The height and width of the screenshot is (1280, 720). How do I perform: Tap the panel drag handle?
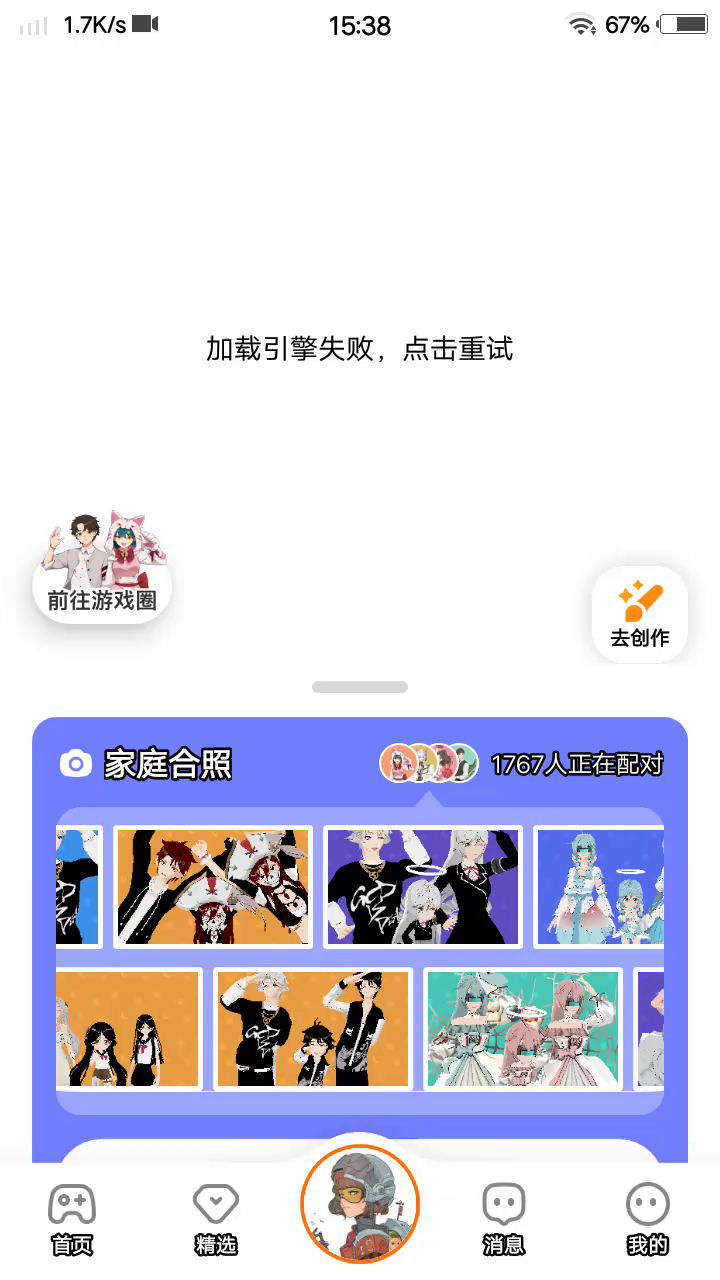(360, 687)
